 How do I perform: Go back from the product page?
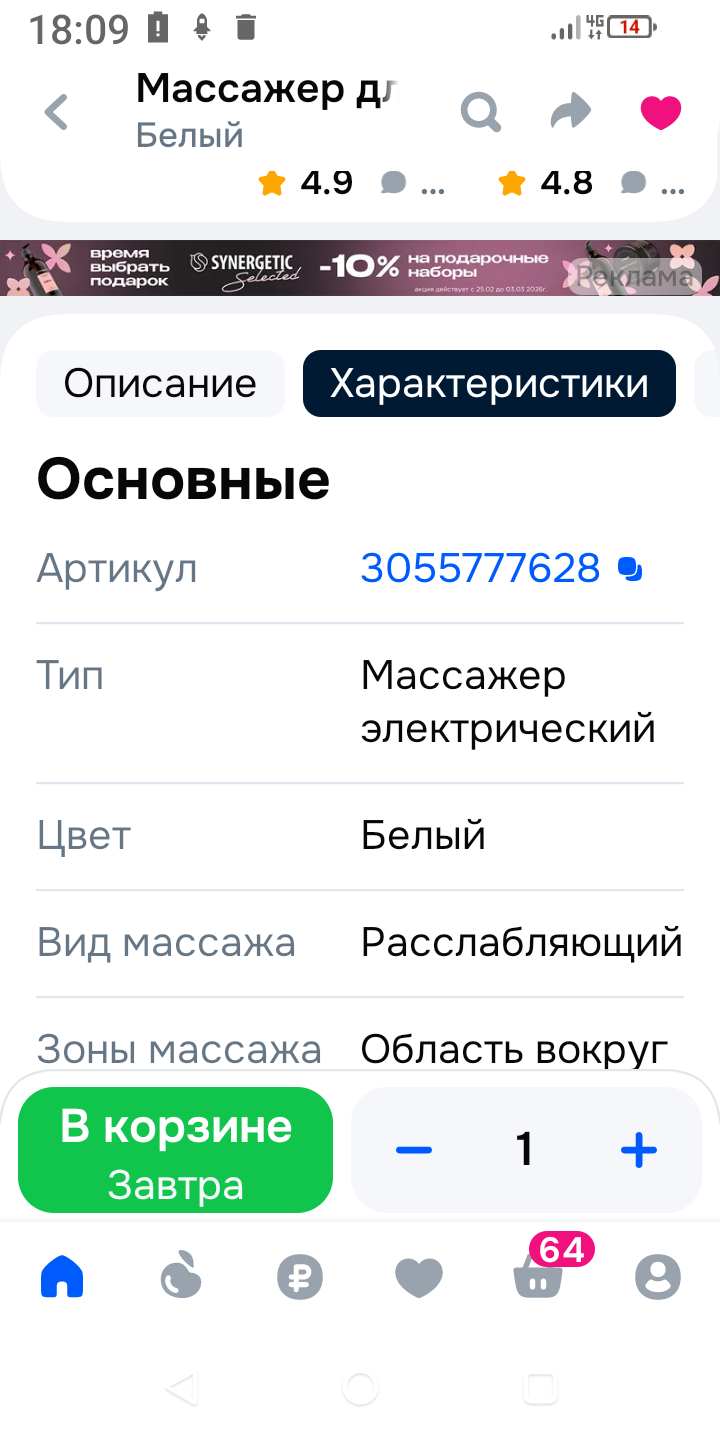[x=57, y=112]
